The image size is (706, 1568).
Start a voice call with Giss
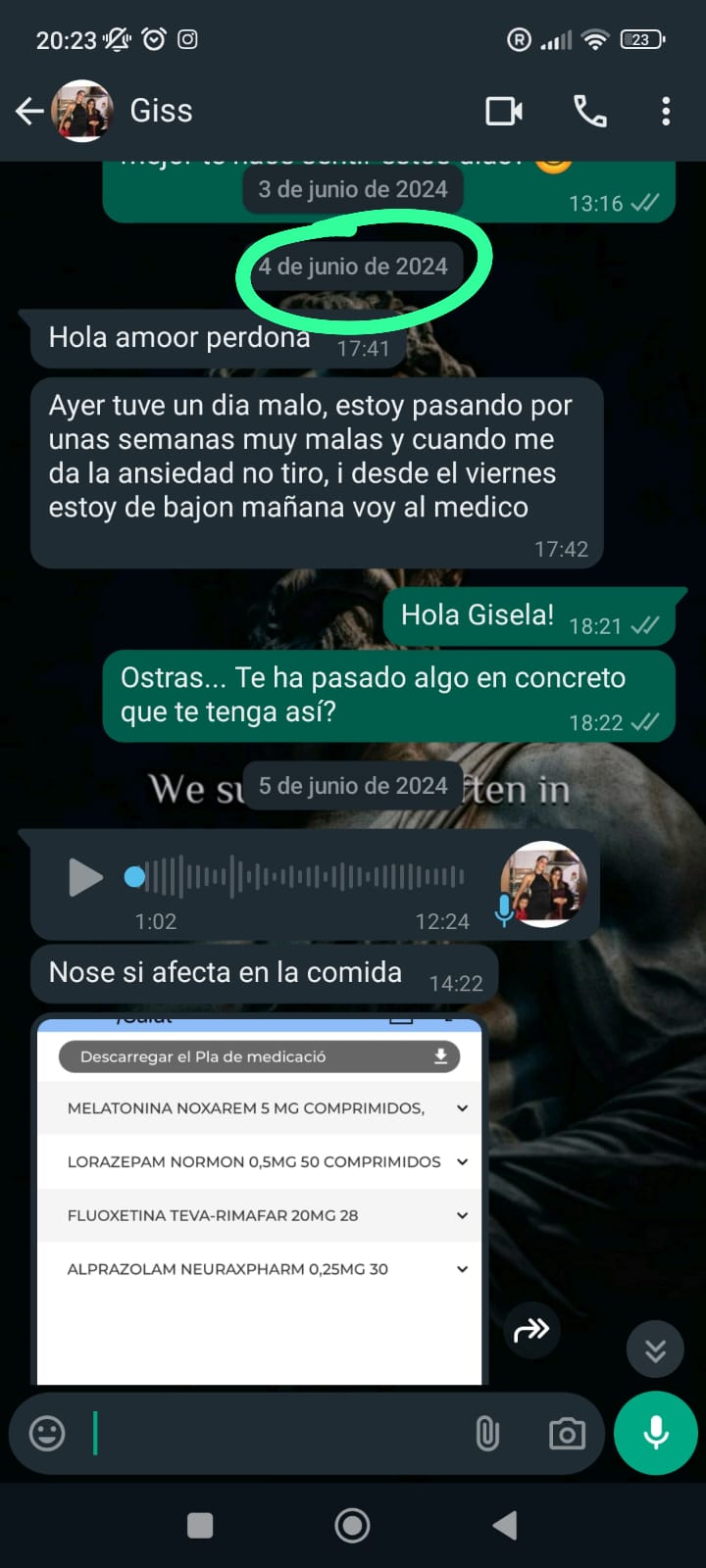point(590,111)
